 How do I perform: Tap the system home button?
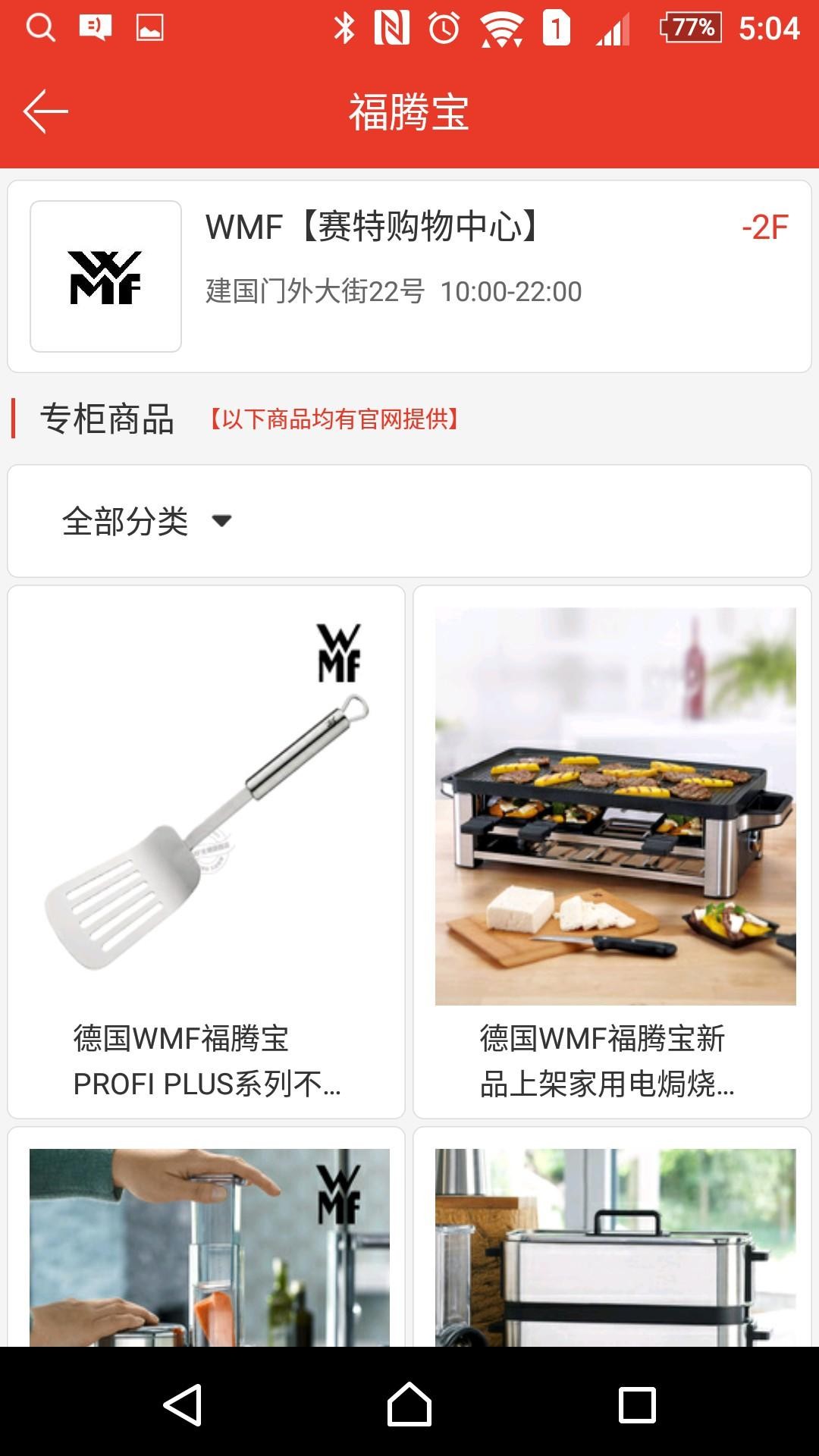click(x=409, y=1404)
